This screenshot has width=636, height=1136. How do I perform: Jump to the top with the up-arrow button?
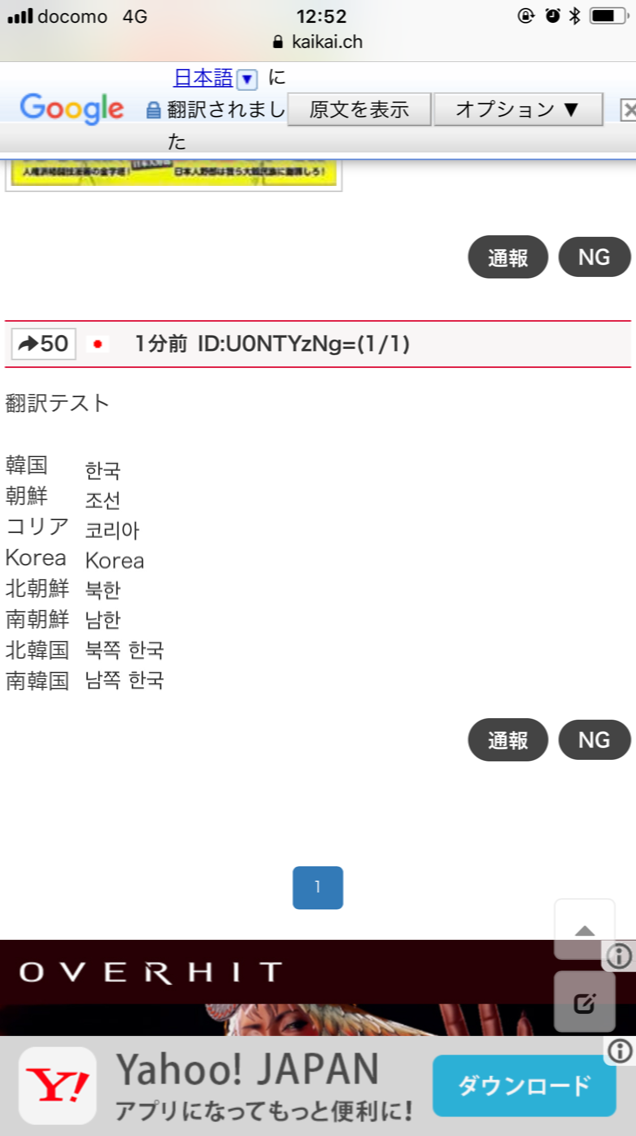[x=585, y=930]
